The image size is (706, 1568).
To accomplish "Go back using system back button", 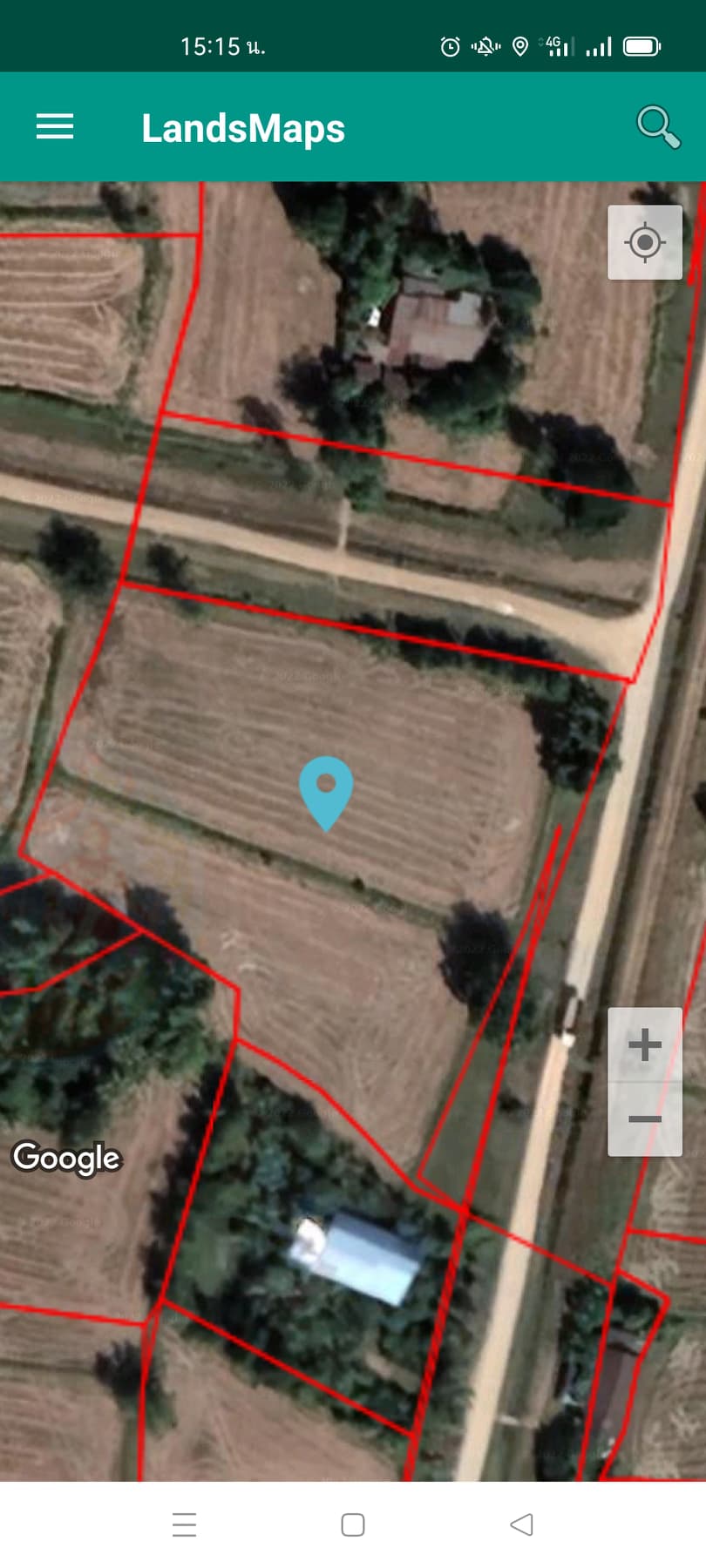I will coord(521,1524).
